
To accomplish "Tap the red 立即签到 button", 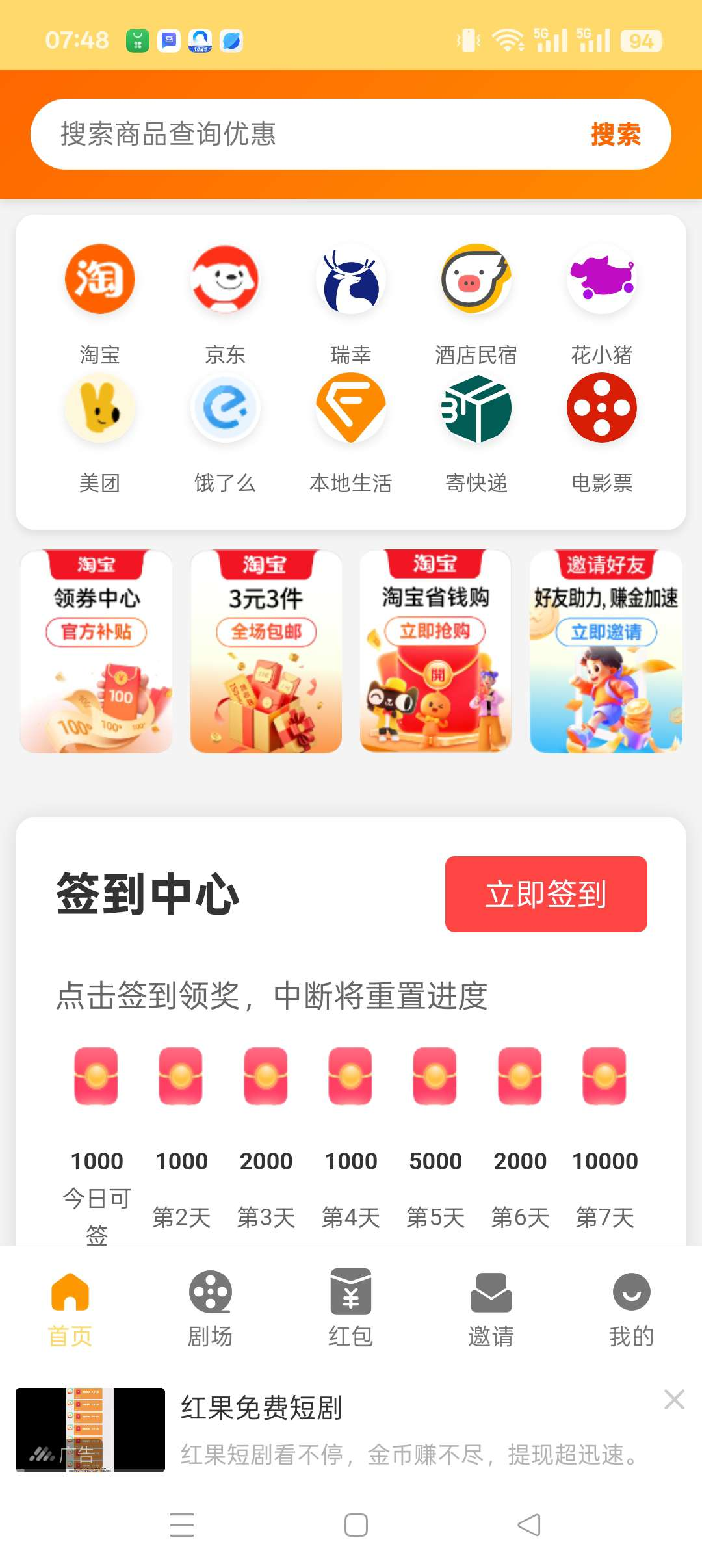I will [x=546, y=894].
